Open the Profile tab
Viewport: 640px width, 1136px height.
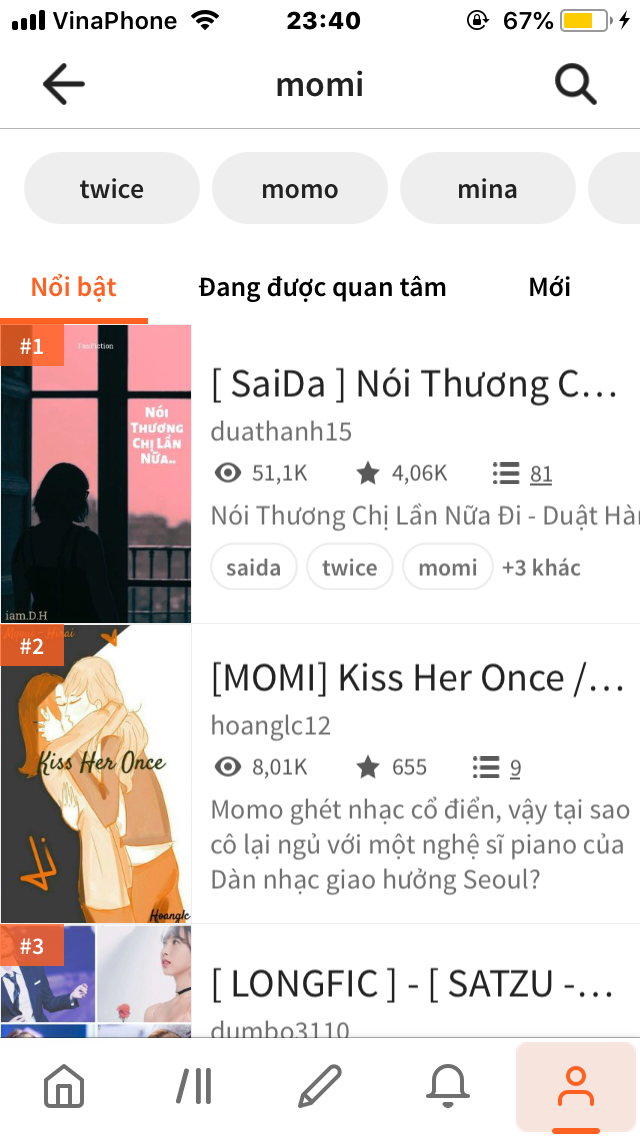[575, 1086]
